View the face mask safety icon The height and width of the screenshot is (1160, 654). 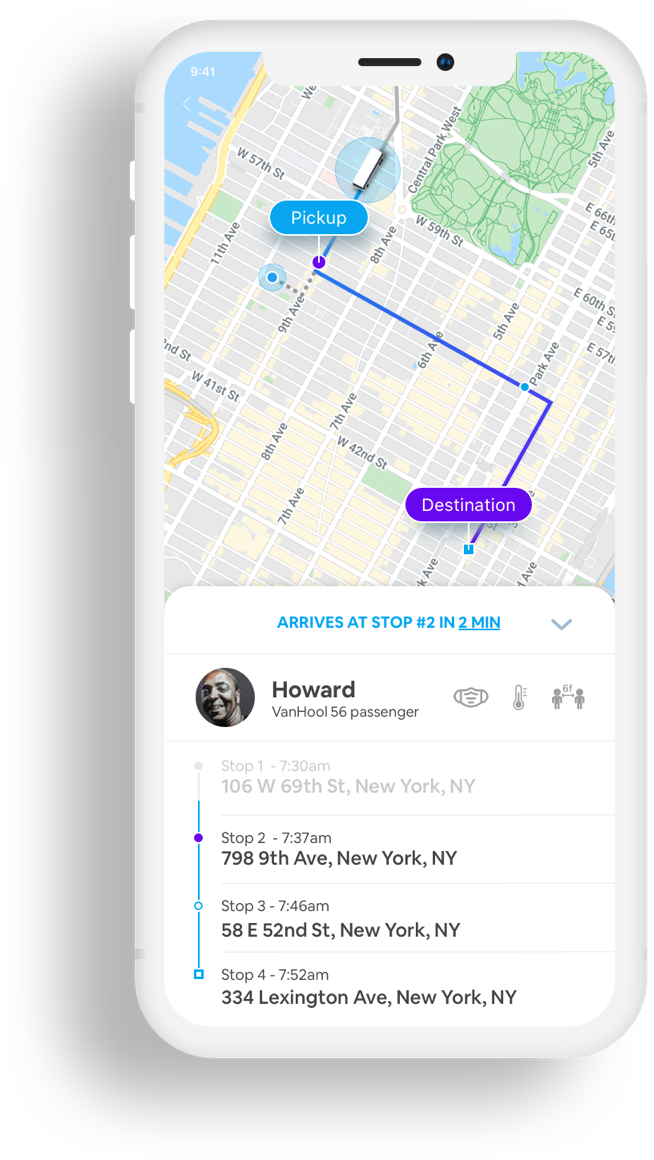click(x=471, y=698)
